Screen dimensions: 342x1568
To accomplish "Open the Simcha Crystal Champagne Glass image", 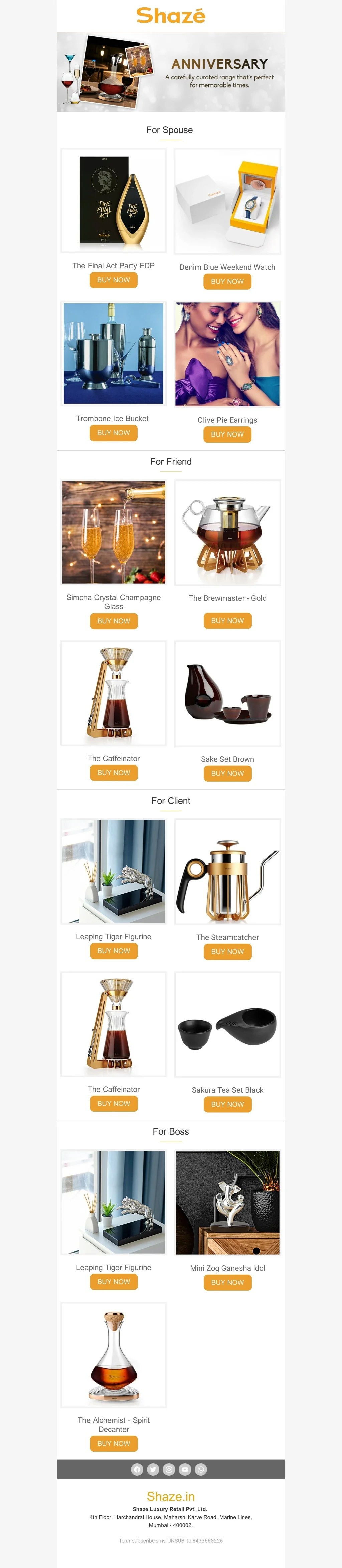I will point(114,532).
